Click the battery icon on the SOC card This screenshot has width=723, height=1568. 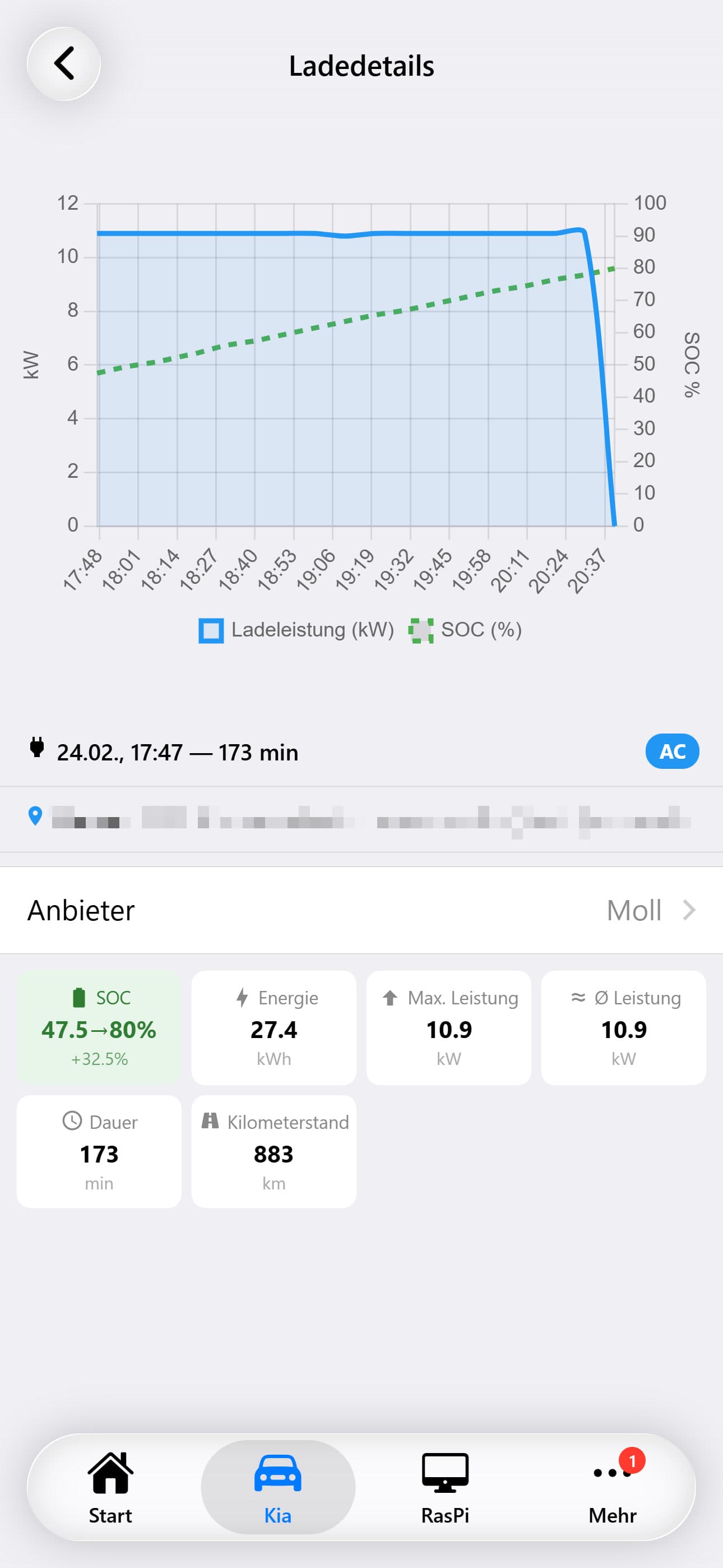click(80, 998)
